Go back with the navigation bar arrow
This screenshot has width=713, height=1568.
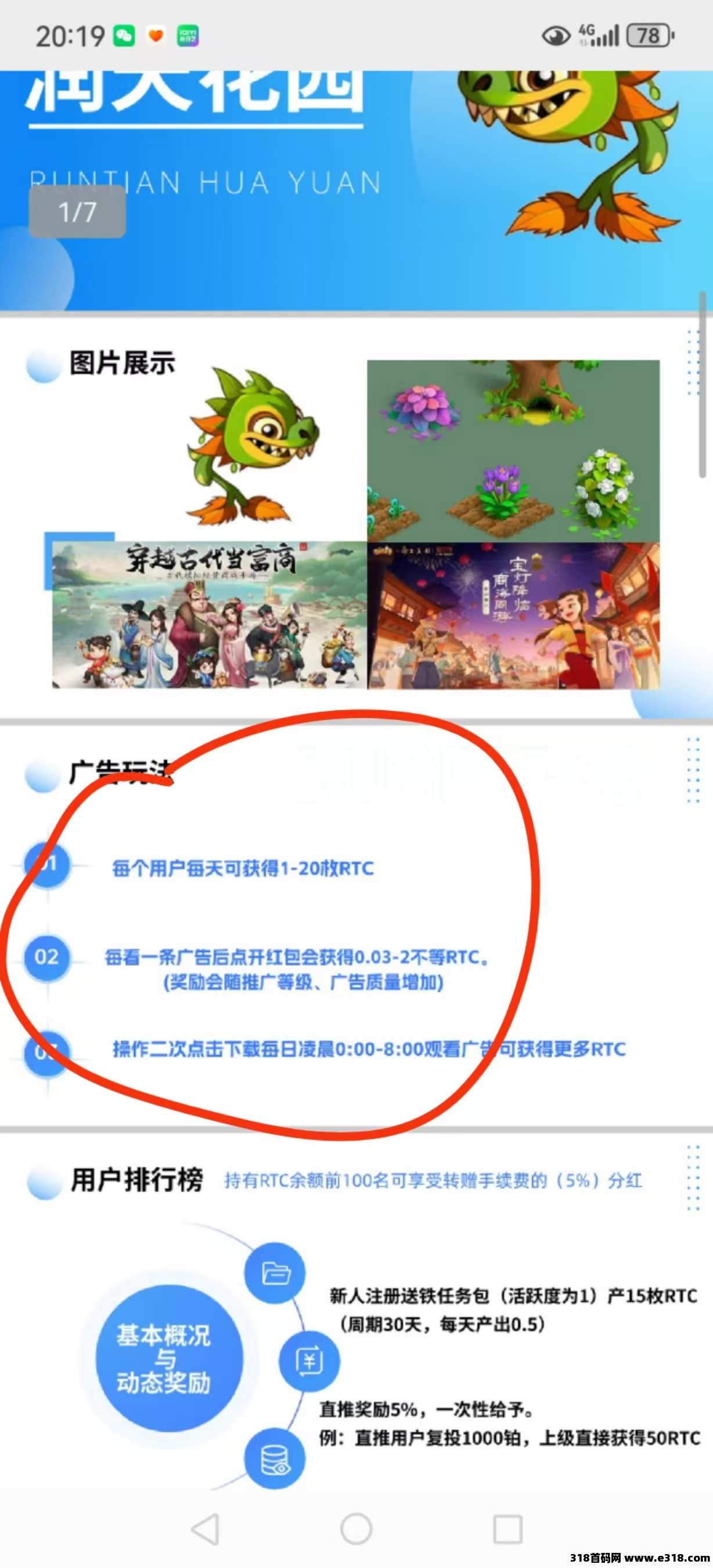206,1529
